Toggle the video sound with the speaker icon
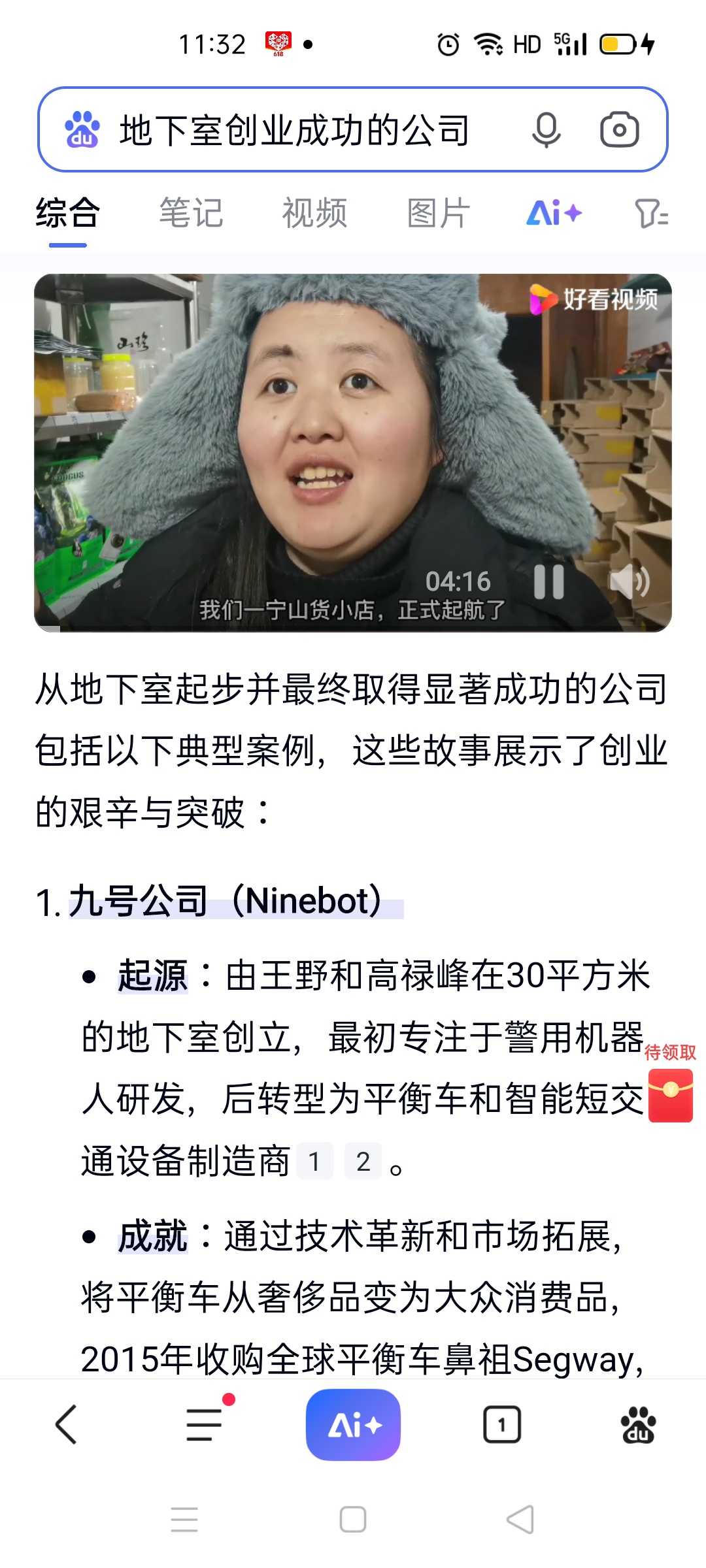The image size is (706, 1568). [x=628, y=581]
